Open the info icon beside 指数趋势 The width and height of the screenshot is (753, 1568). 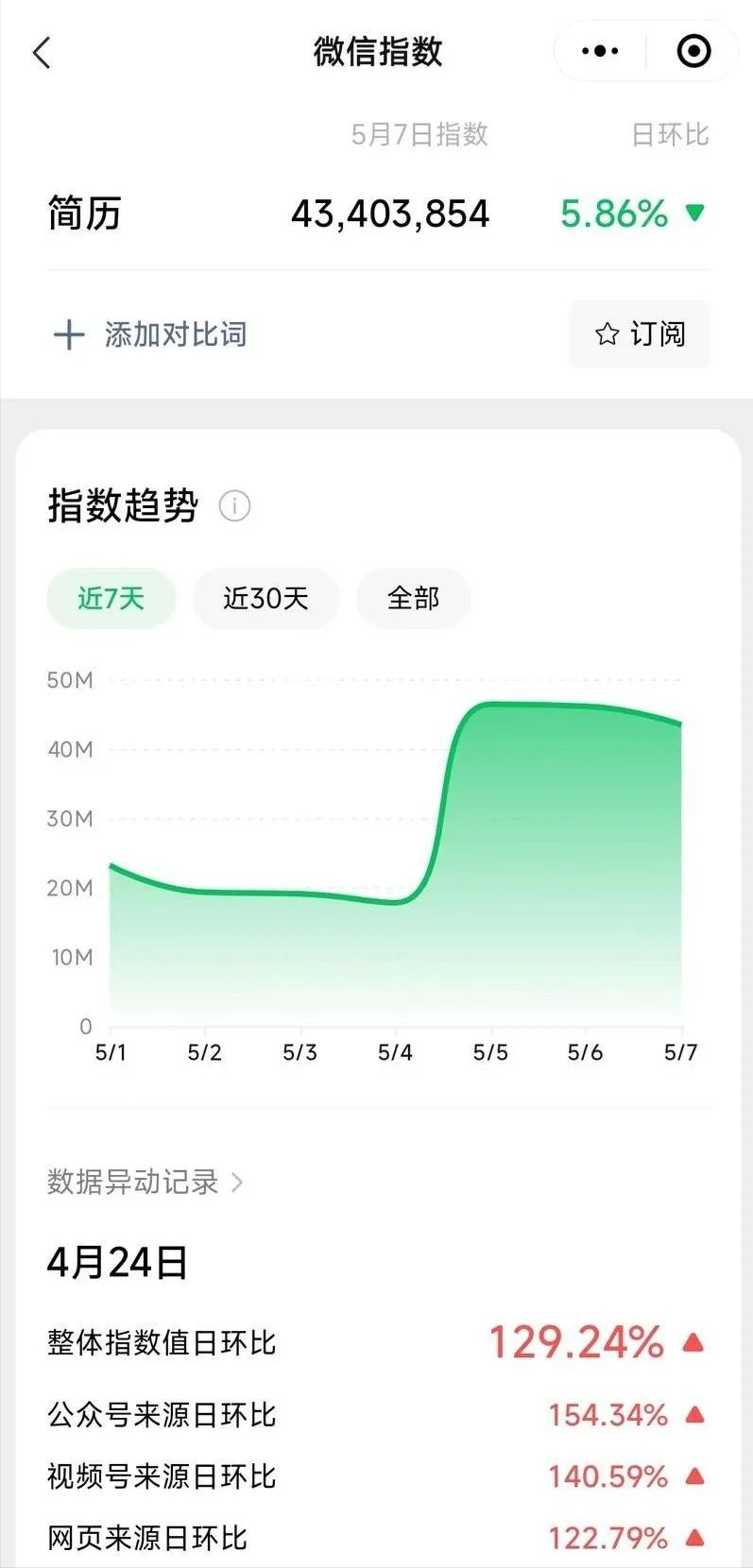pos(234,506)
